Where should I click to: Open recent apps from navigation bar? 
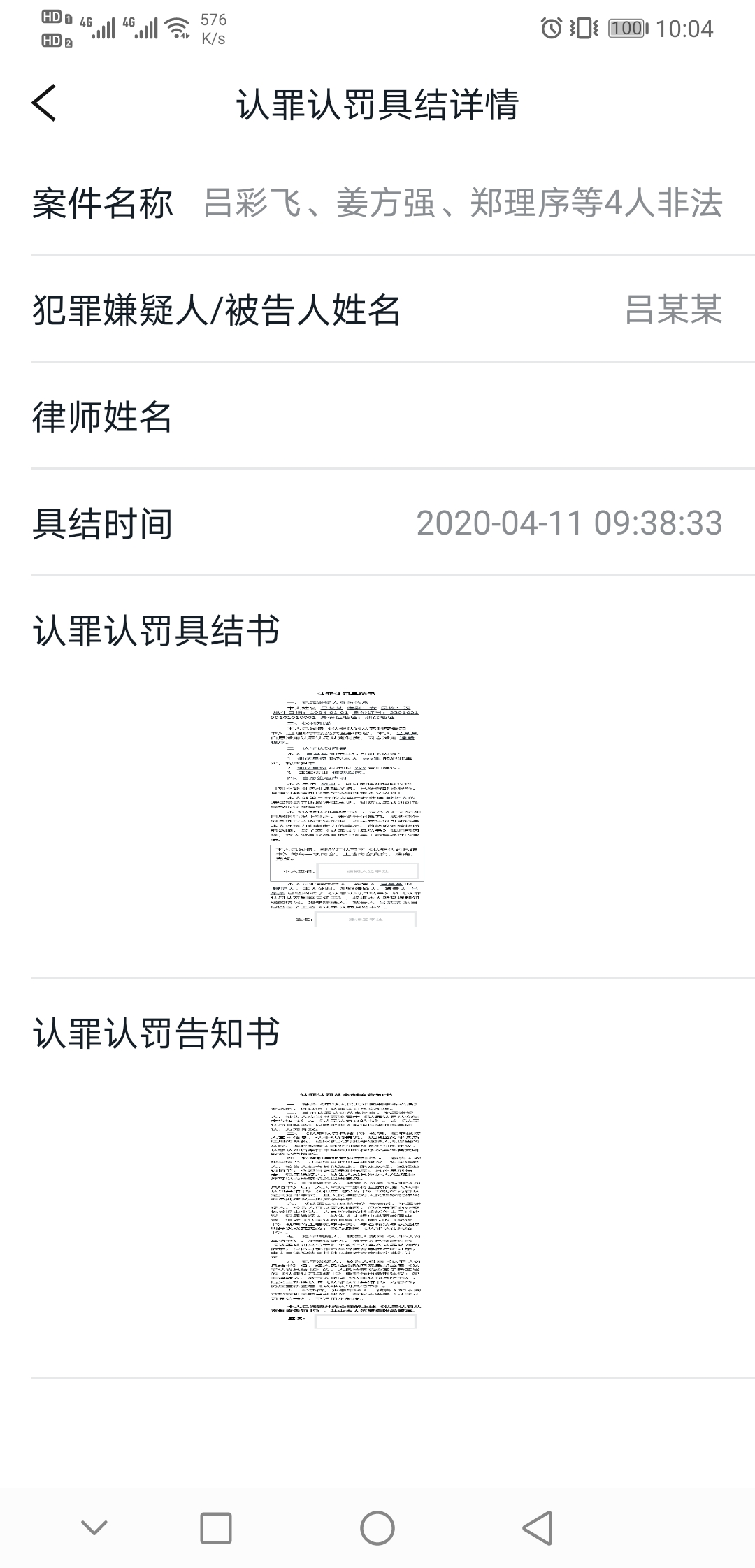click(216, 1527)
